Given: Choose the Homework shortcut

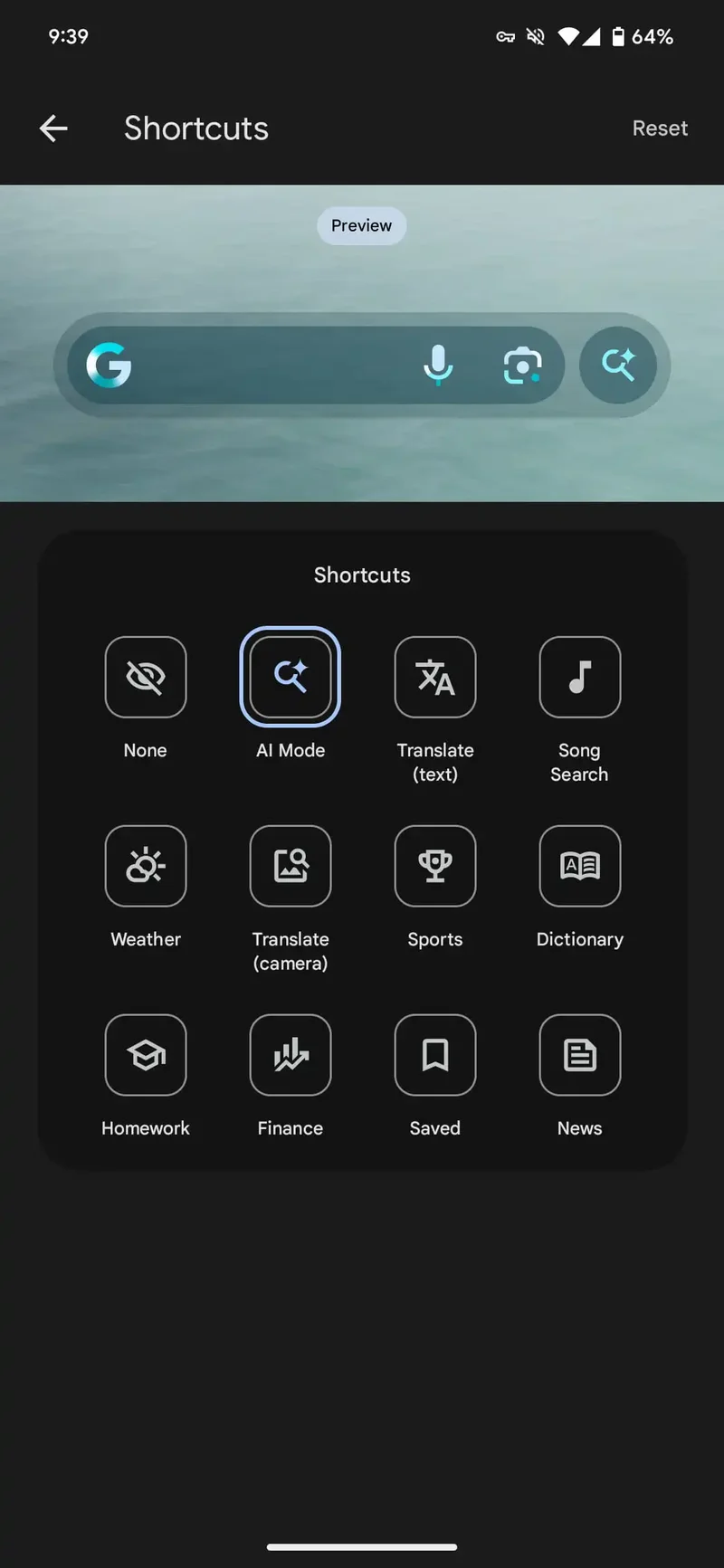Looking at the screenshot, I should (x=146, y=1055).
